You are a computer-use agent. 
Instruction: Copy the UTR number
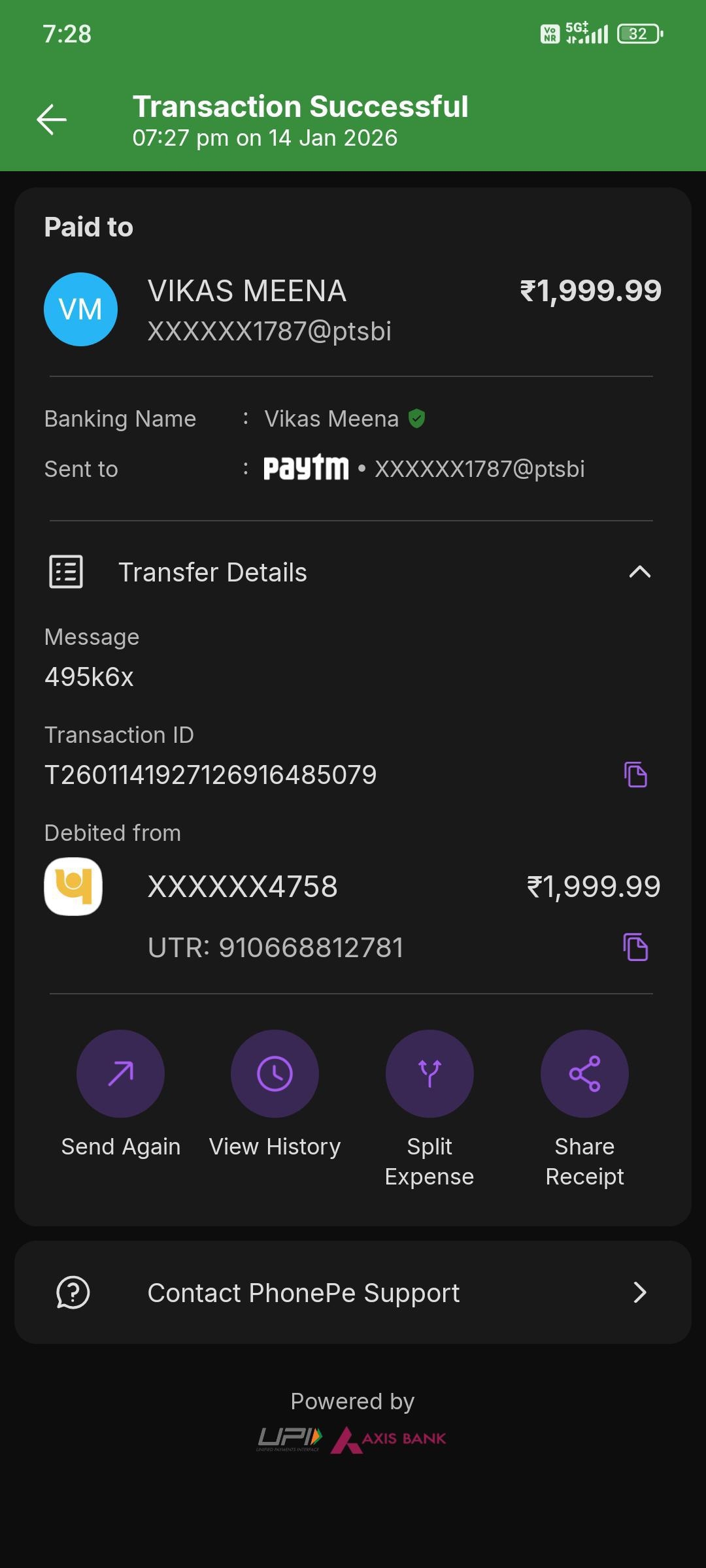pos(635,947)
